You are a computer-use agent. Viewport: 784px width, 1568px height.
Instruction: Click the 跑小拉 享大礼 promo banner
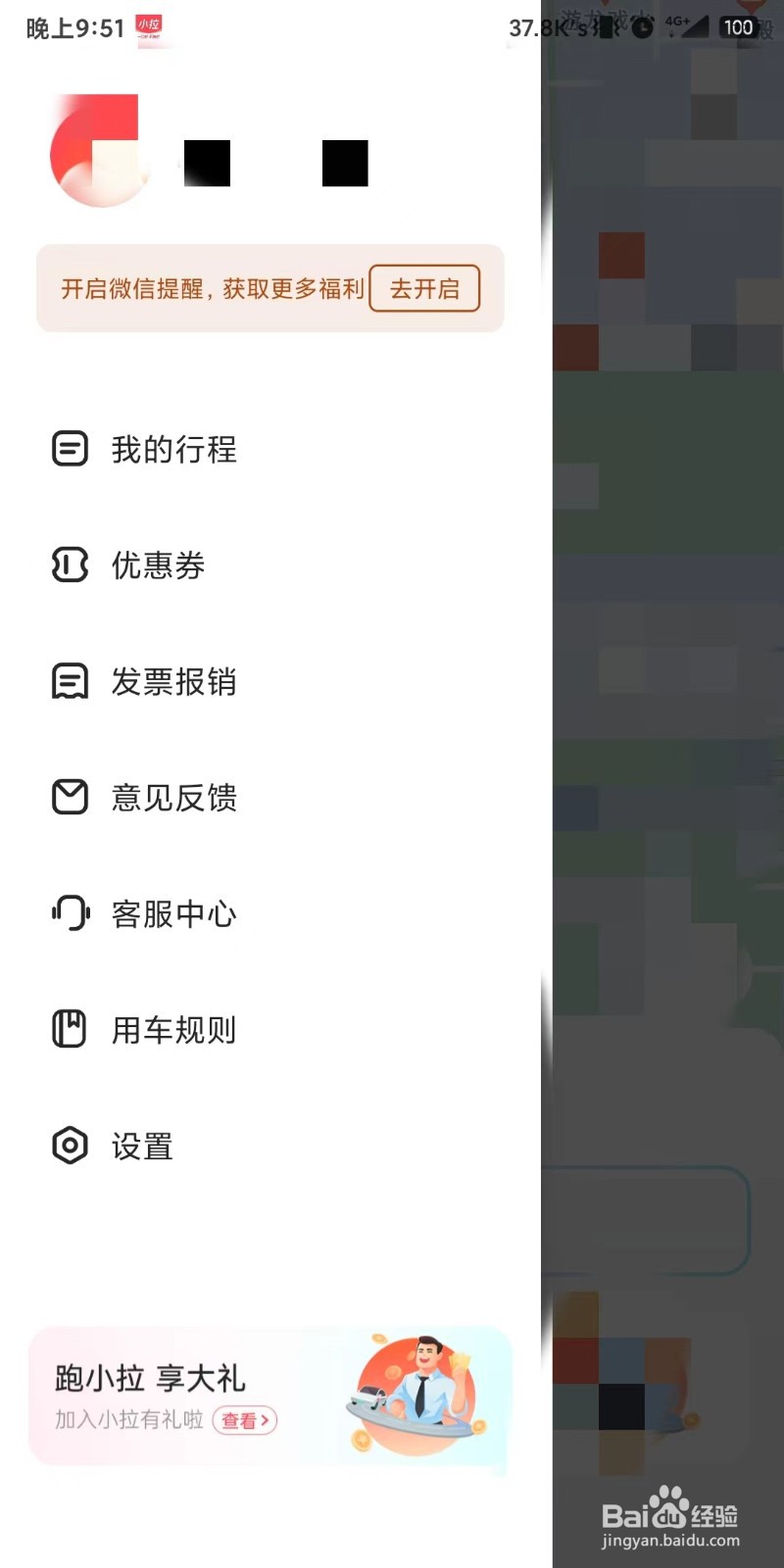tap(269, 1396)
